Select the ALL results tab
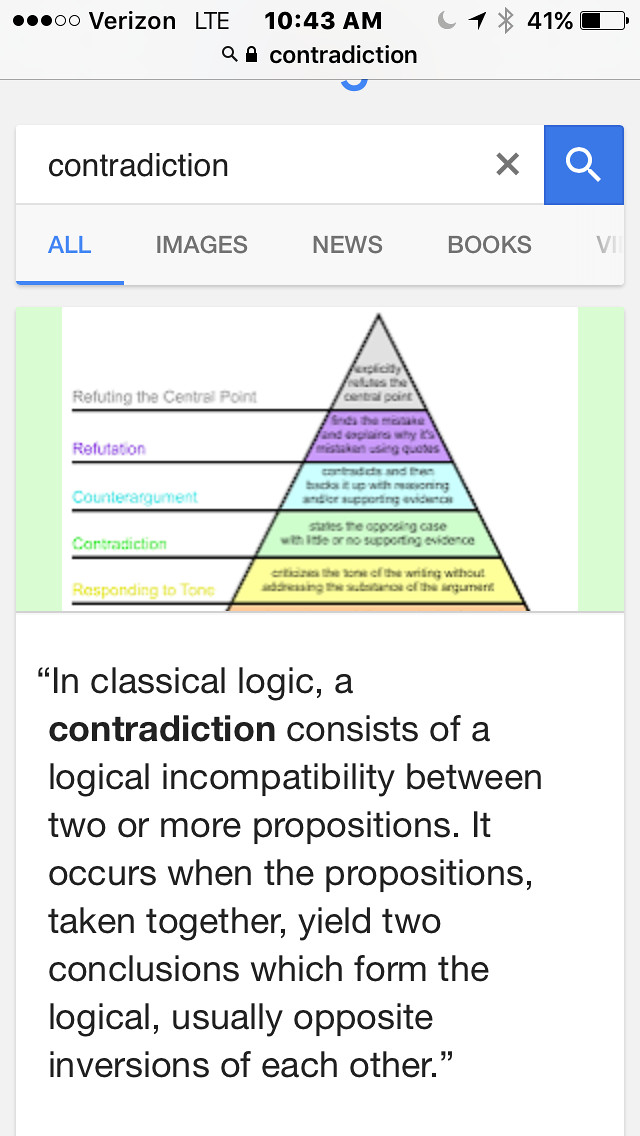 [x=70, y=245]
